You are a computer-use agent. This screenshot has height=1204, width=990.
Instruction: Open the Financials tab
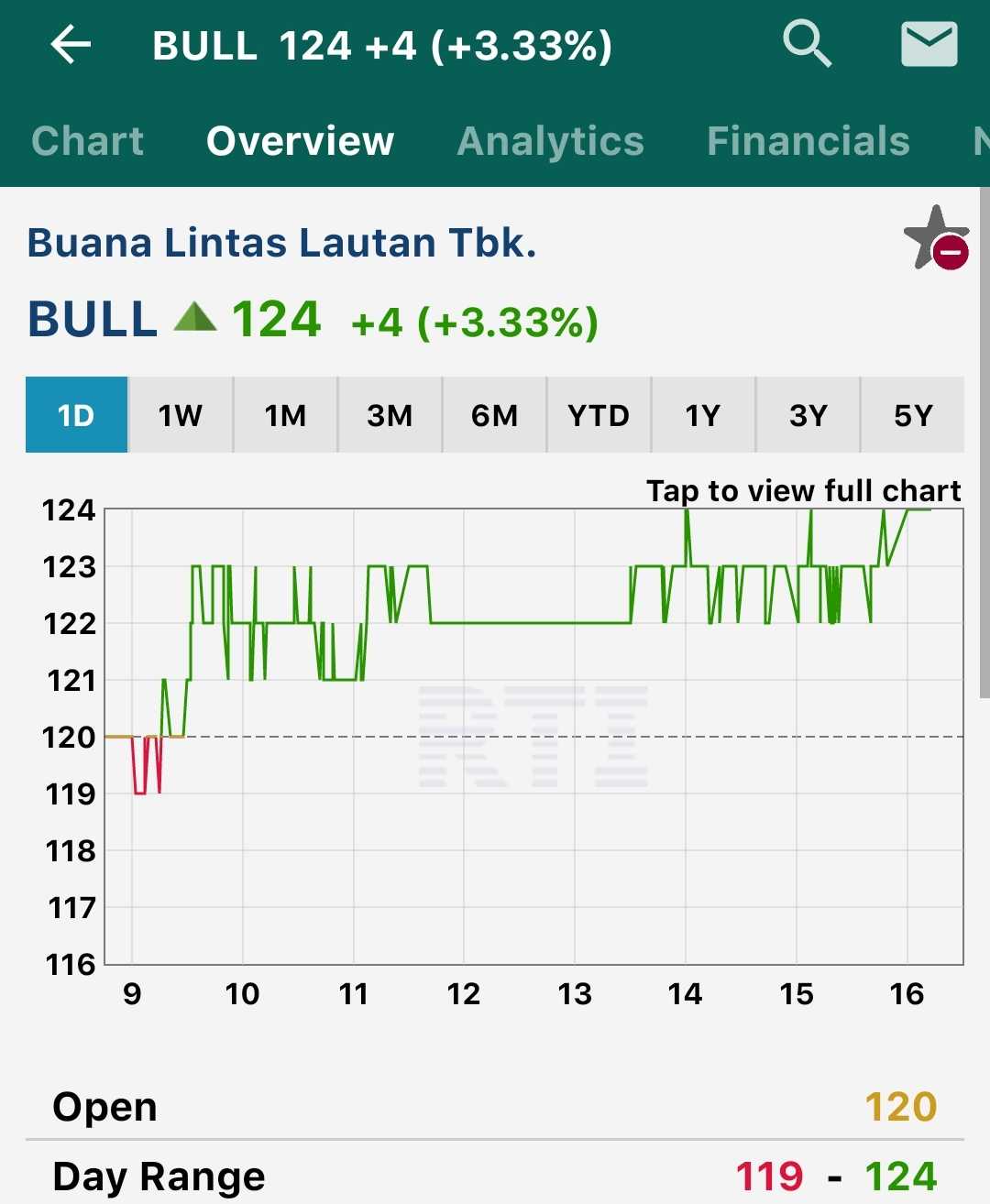(808, 141)
